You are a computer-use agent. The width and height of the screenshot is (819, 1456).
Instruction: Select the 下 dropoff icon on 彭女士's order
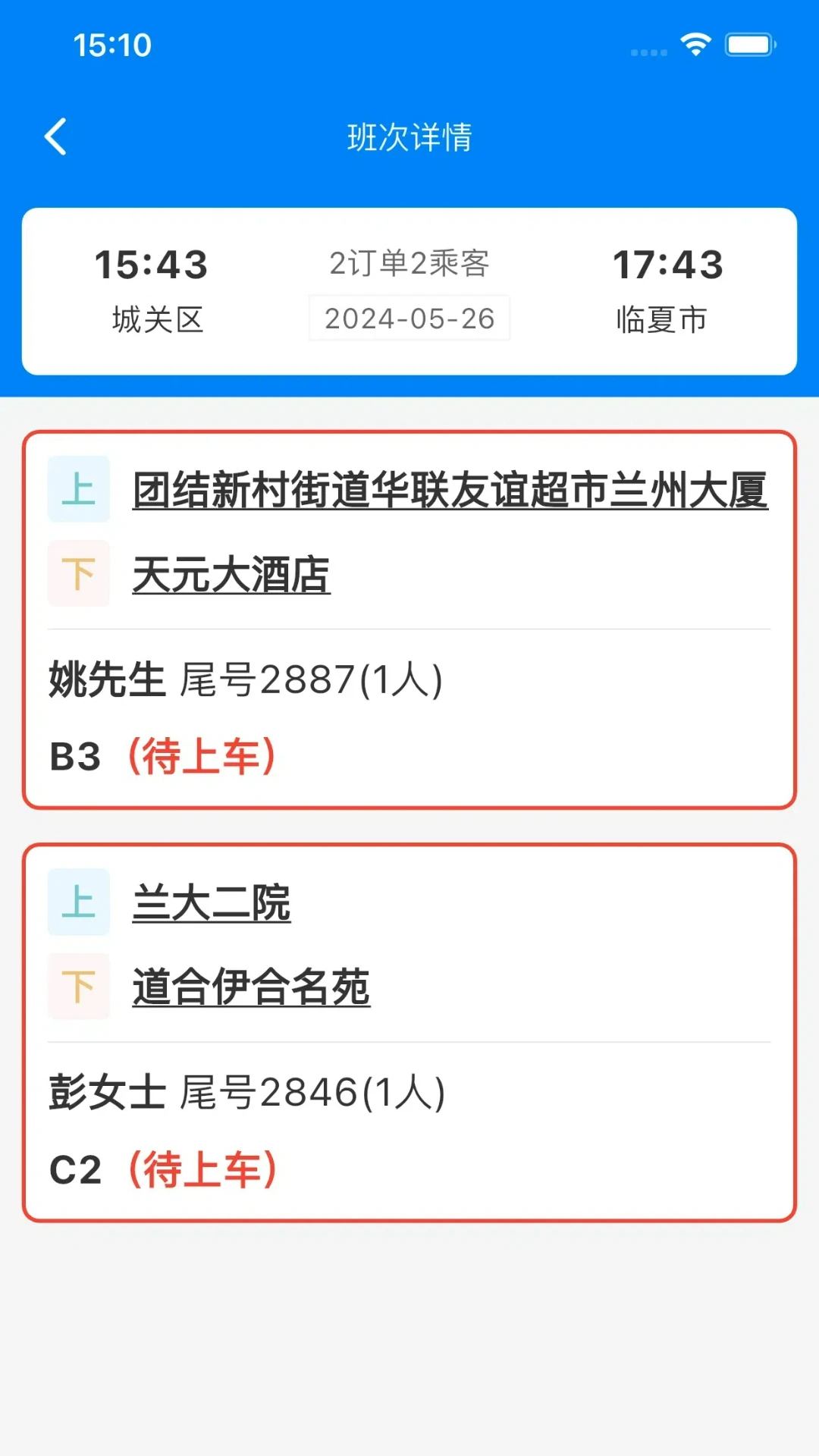click(79, 987)
